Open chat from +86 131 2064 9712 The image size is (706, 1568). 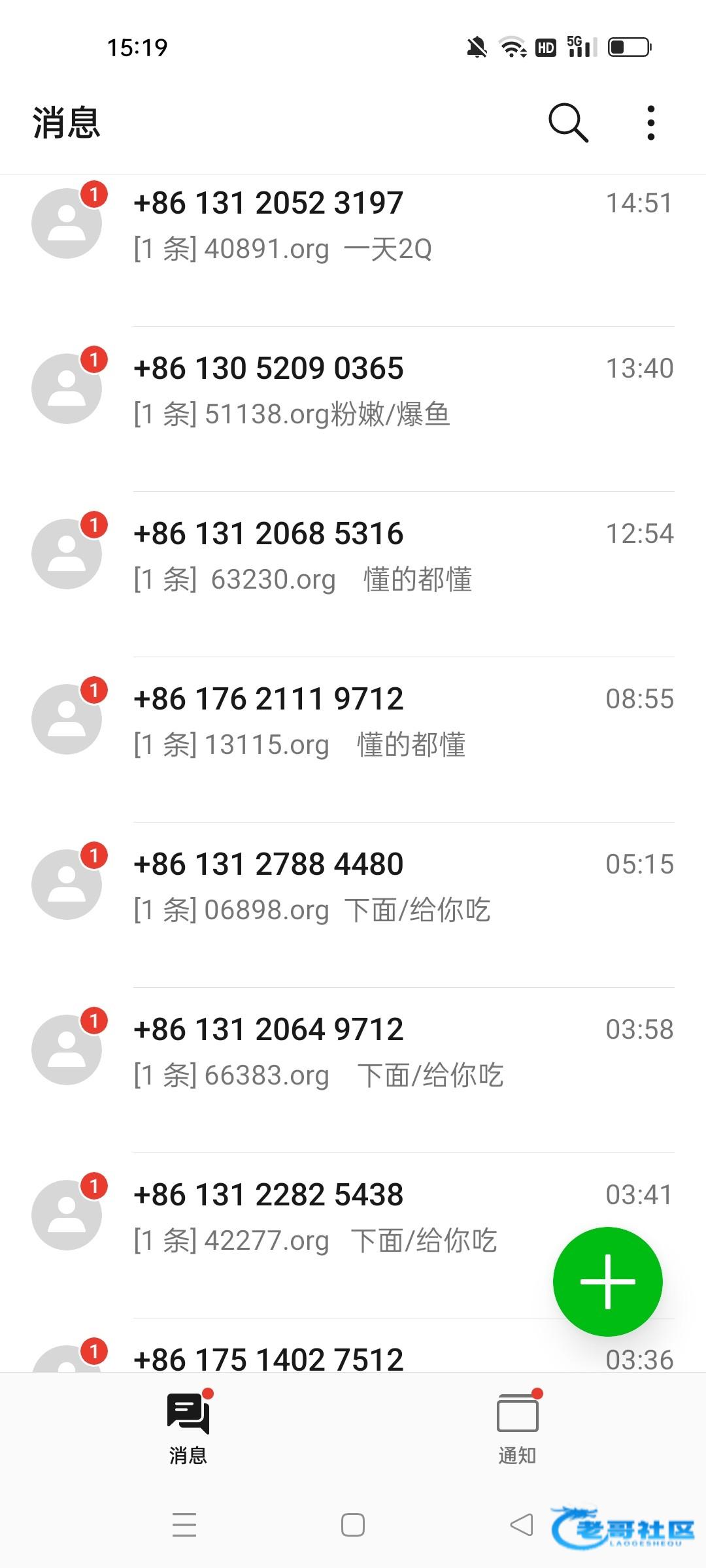(x=353, y=1052)
